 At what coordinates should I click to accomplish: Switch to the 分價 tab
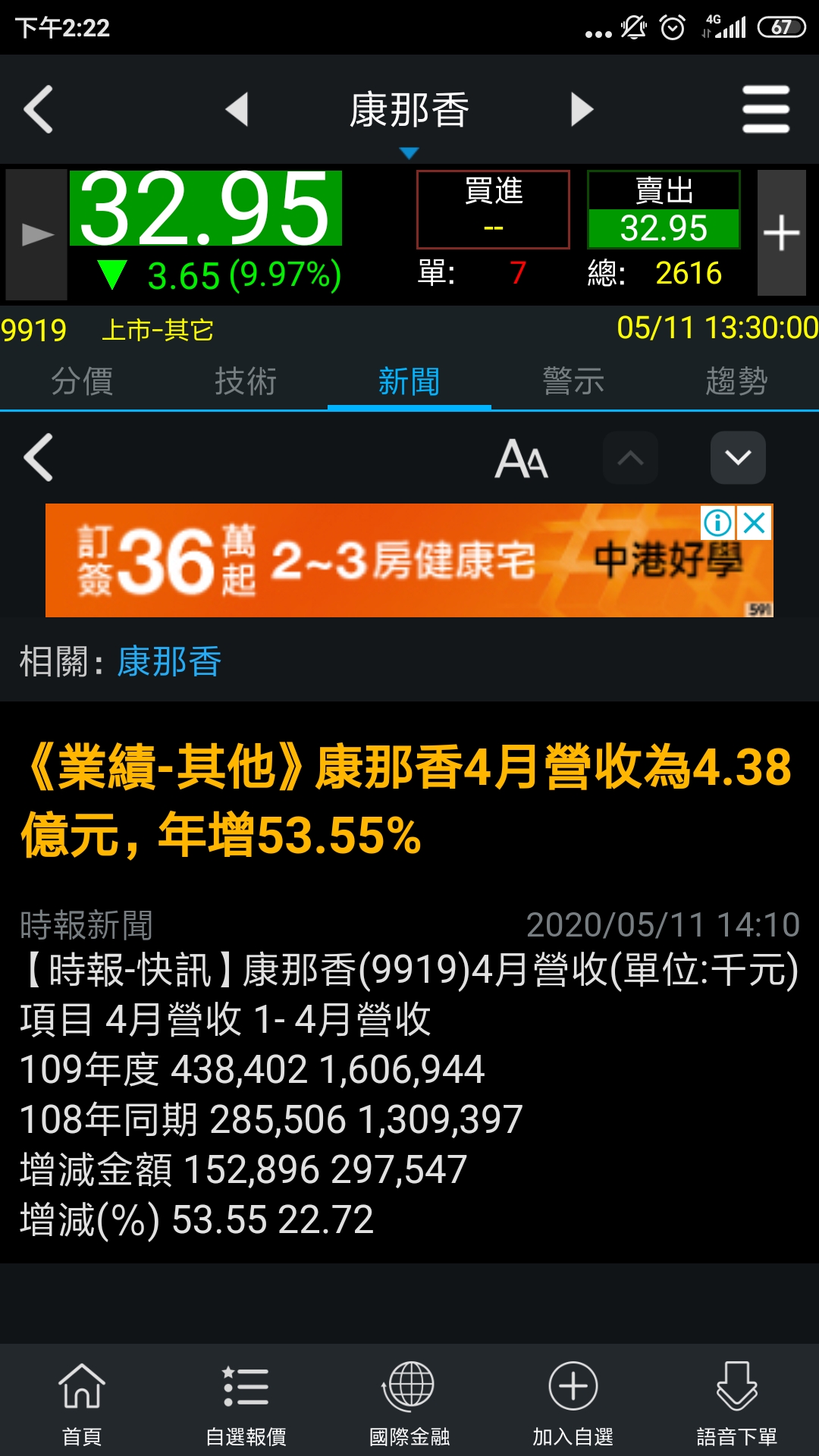click(x=82, y=381)
